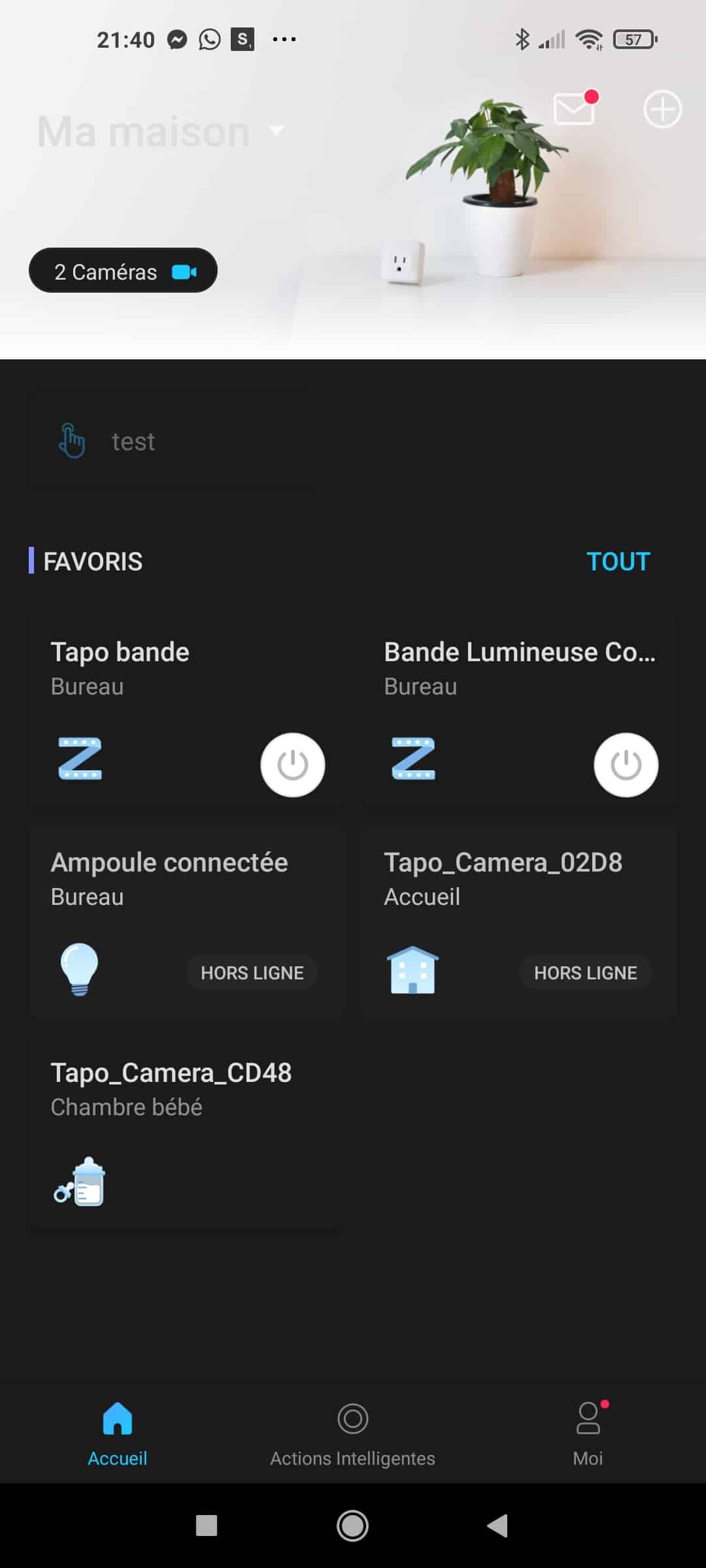The width and height of the screenshot is (706, 1568).
Task: Open the Bande Lumineuse Co... device card
Action: 520,713
